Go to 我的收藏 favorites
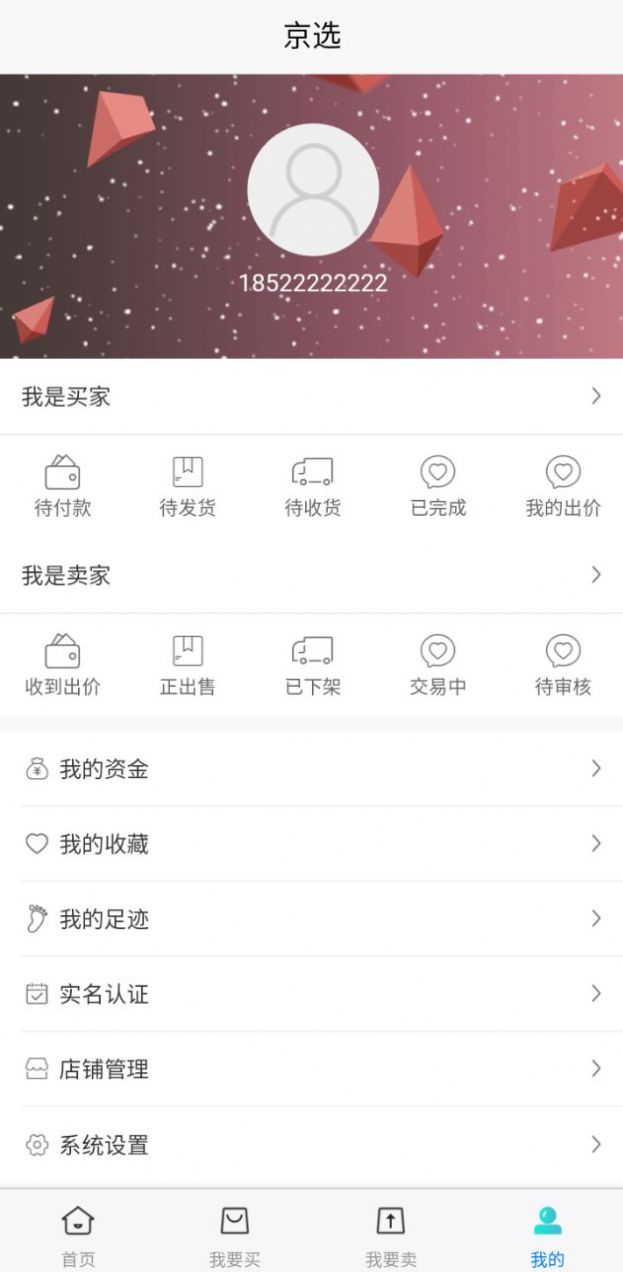623x1272 pixels. 311,844
